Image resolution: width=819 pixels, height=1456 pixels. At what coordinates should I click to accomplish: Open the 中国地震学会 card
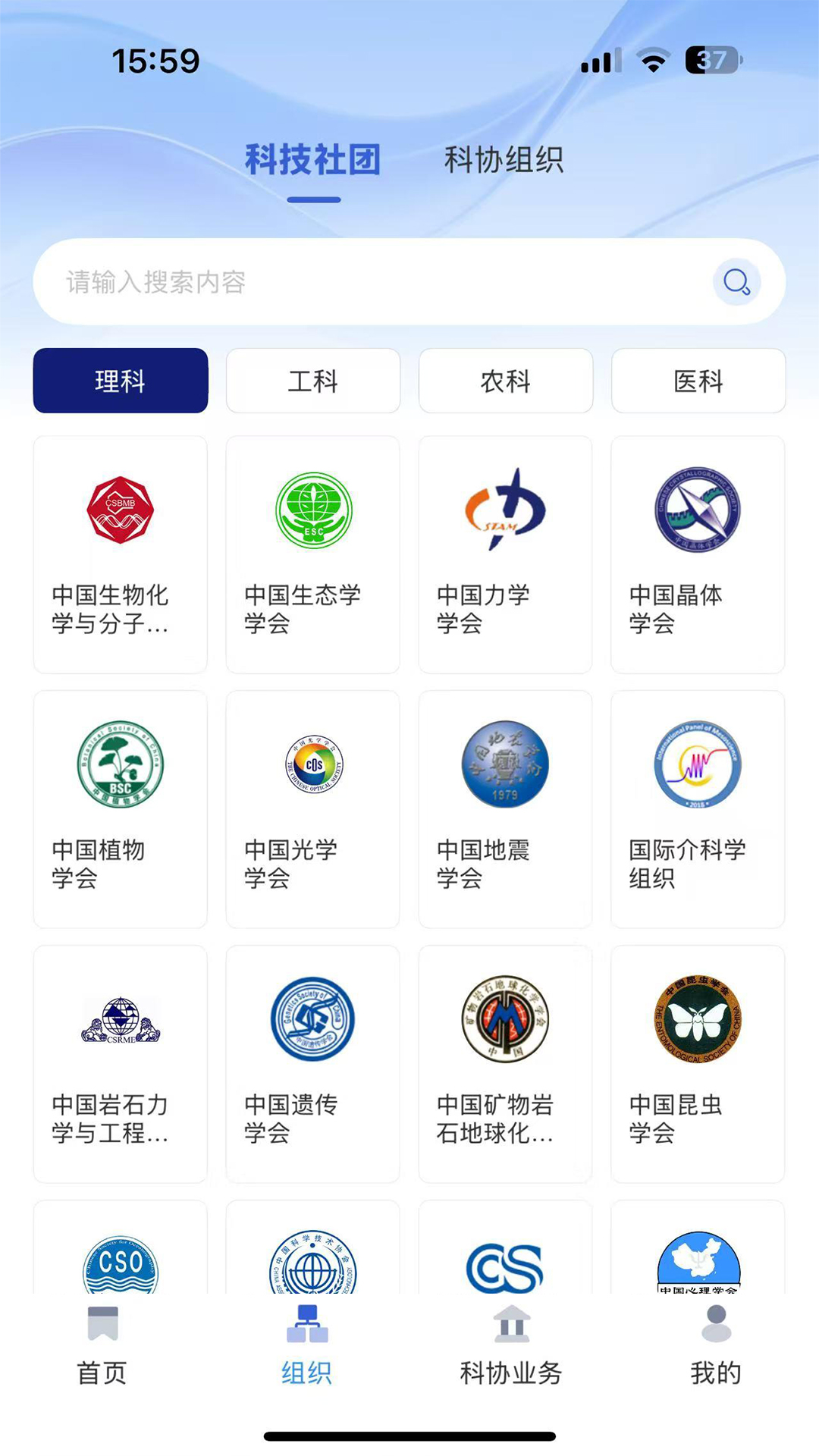(505, 809)
